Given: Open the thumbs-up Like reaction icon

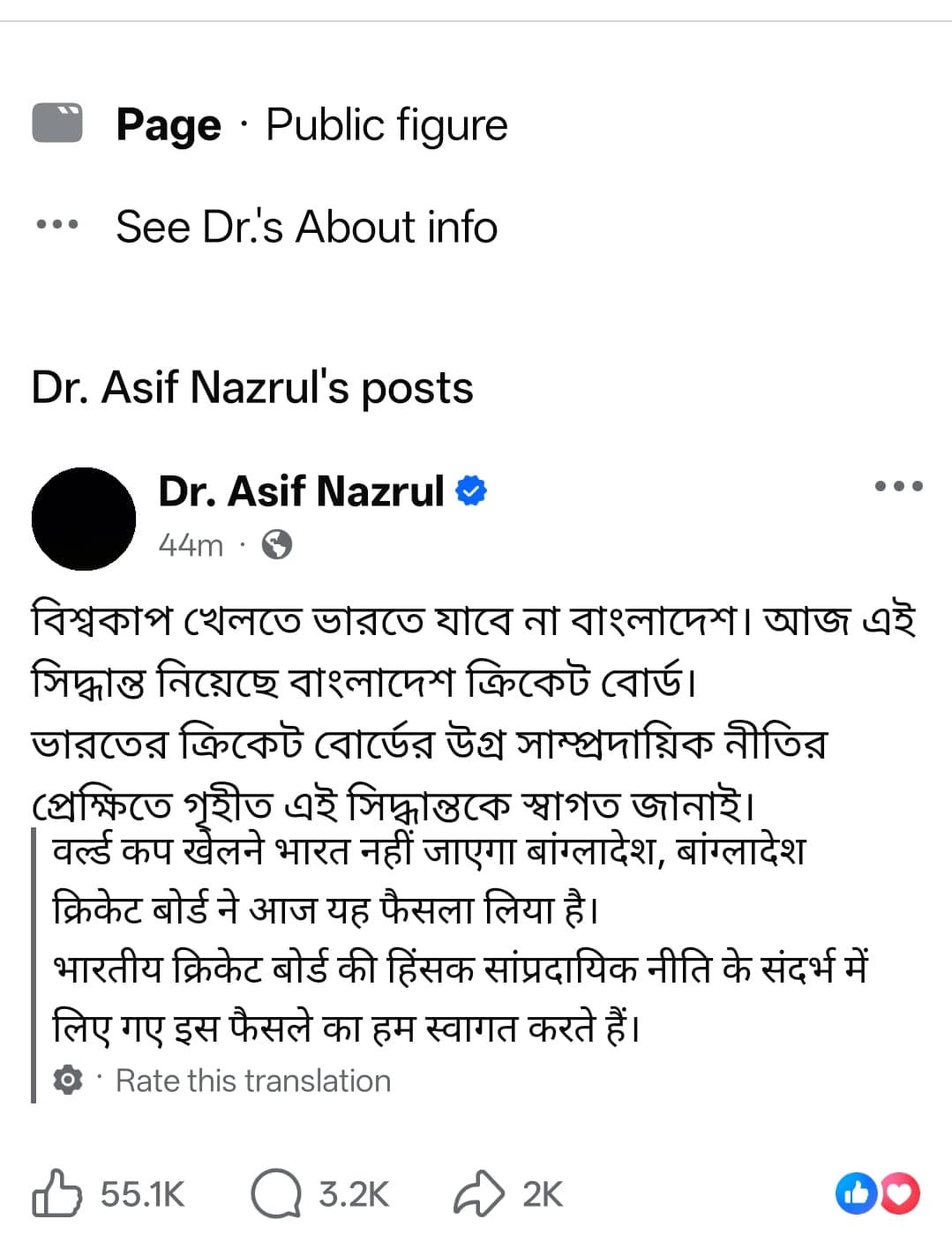Looking at the screenshot, I should tap(56, 1195).
